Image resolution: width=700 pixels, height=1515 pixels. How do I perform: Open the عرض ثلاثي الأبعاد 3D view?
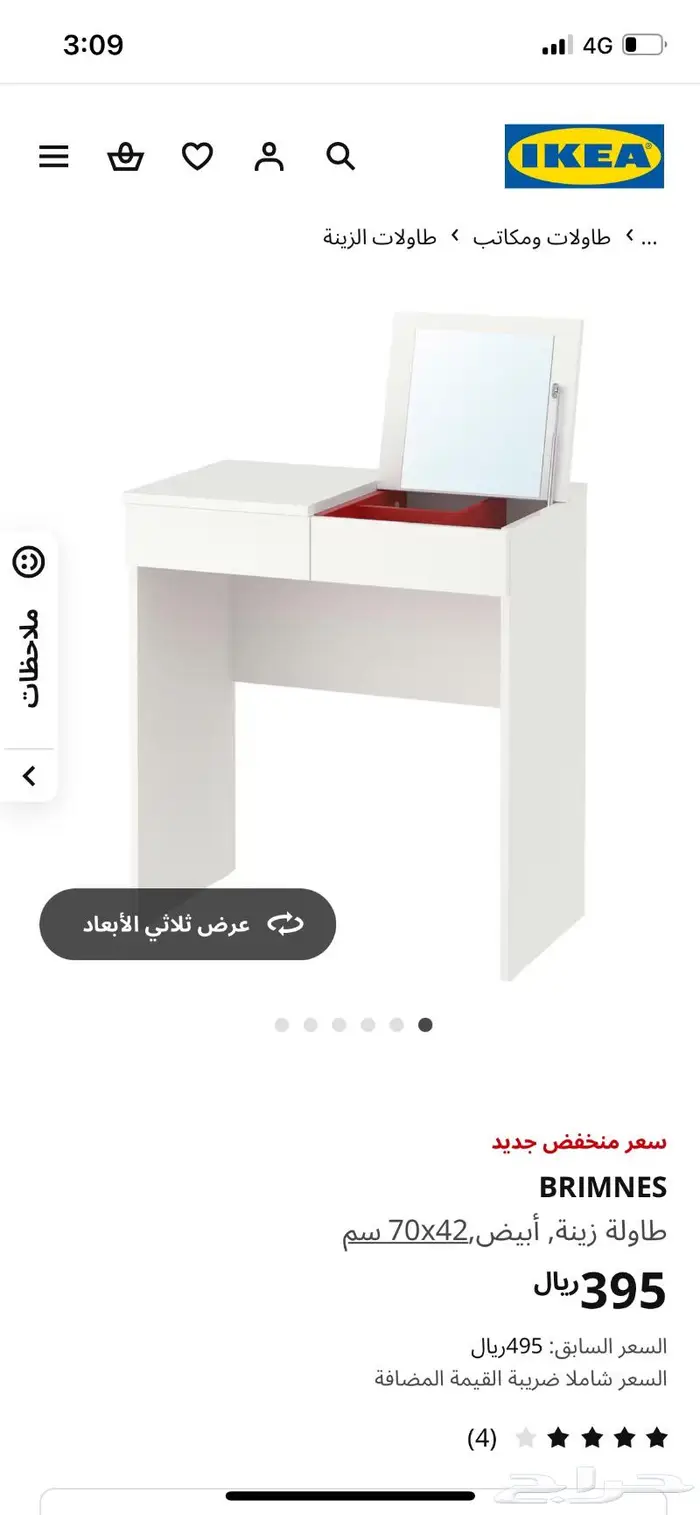[x=188, y=924]
